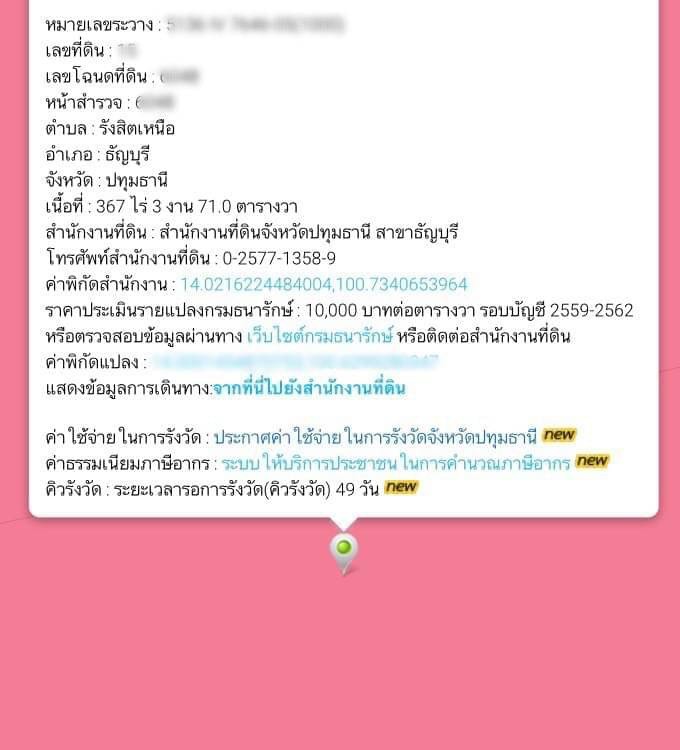The width and height of the screenshot is (680, 750).
Task: Open the office coordinates link 14.0216224484004,100.7340653964
Action: click(323, 284)
